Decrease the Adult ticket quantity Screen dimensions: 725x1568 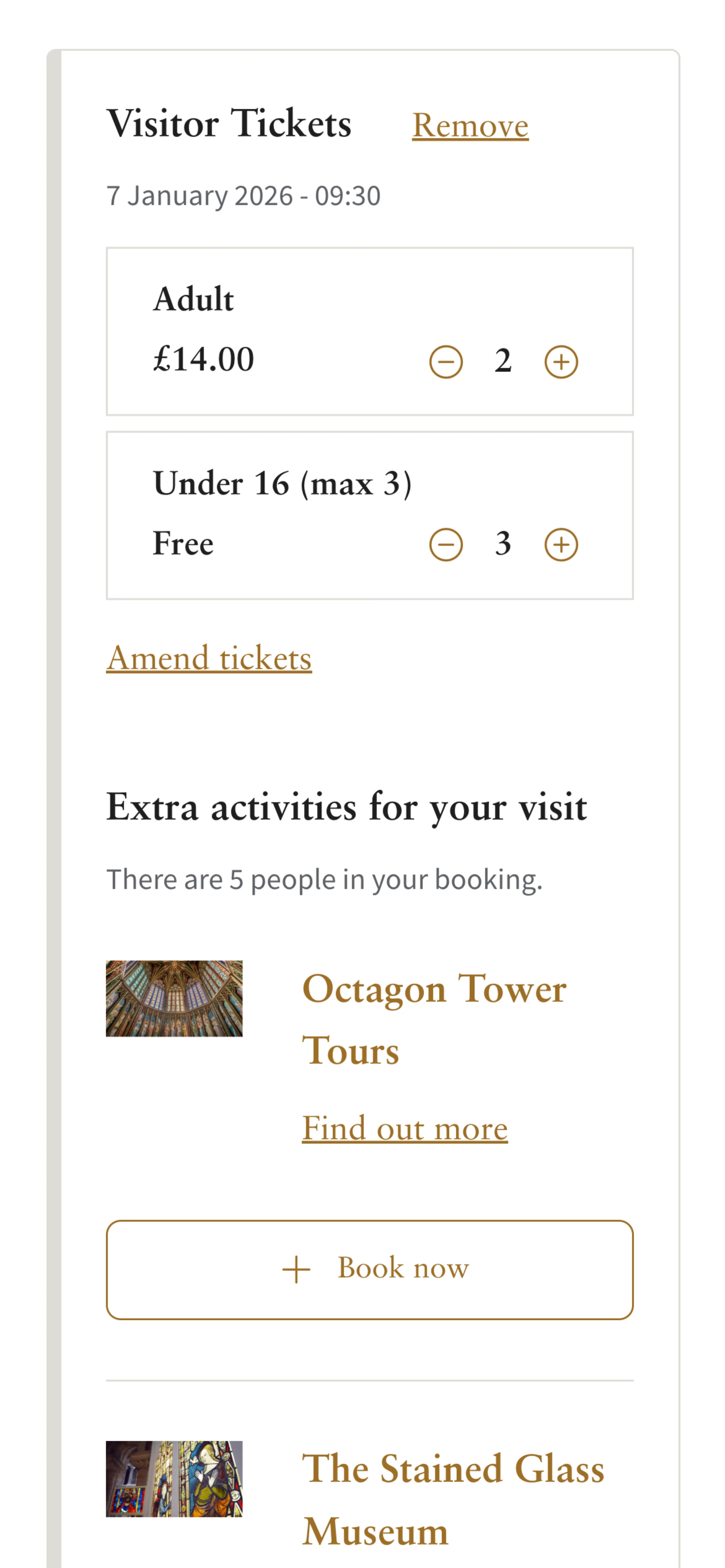(x=446, y=362)
